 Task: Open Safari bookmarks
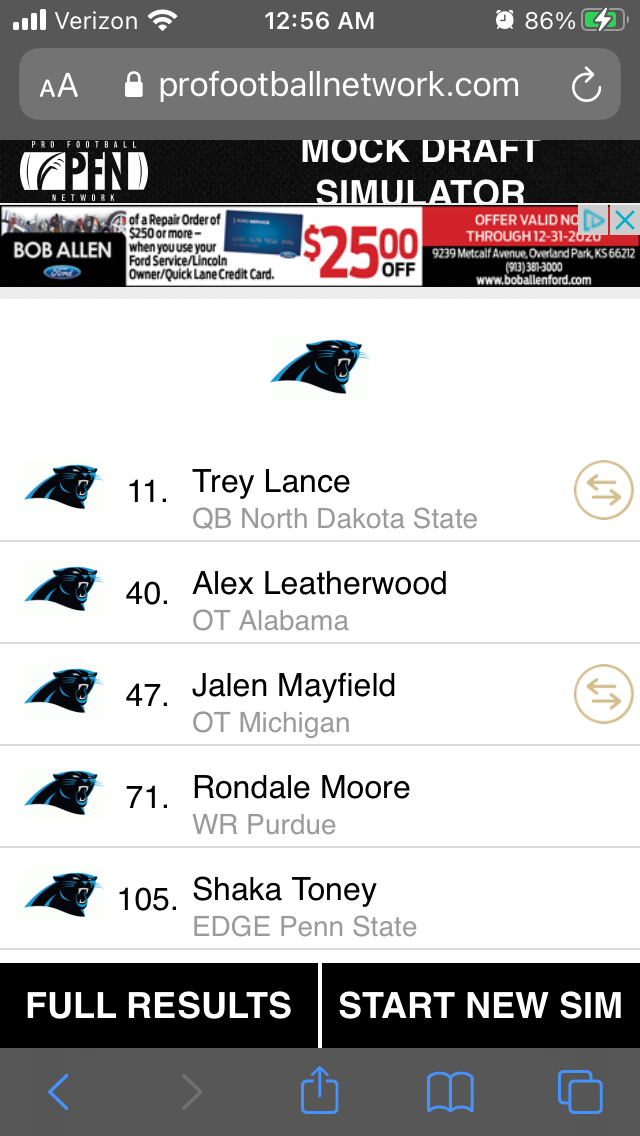click(450, 1092)
